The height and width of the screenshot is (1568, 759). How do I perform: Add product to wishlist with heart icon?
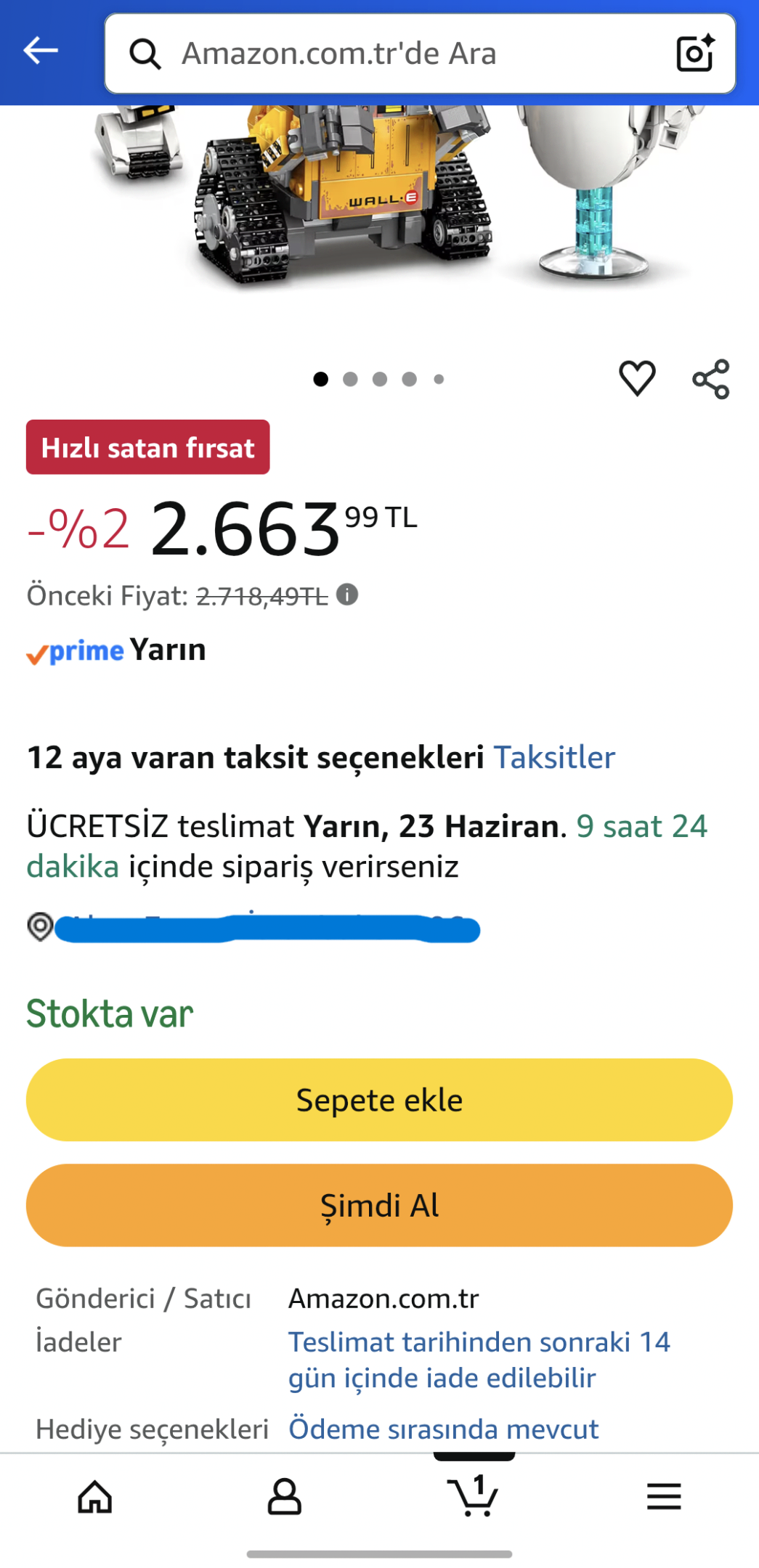click(x=637, y=378)
